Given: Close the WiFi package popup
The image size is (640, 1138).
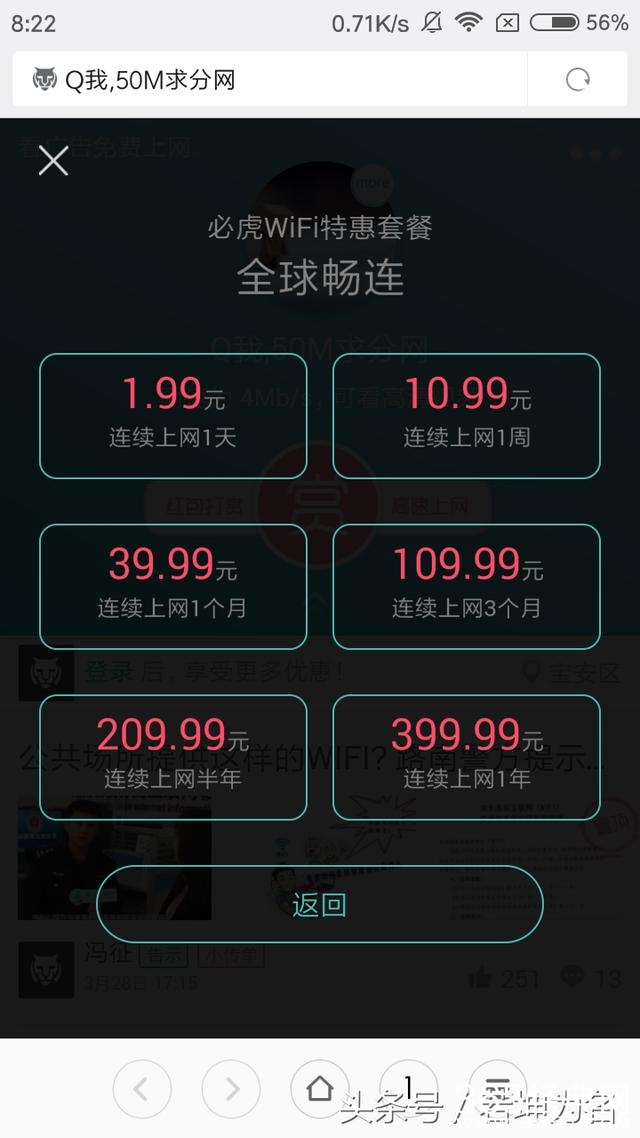Looking at the screenshot, I should point(53,160).
